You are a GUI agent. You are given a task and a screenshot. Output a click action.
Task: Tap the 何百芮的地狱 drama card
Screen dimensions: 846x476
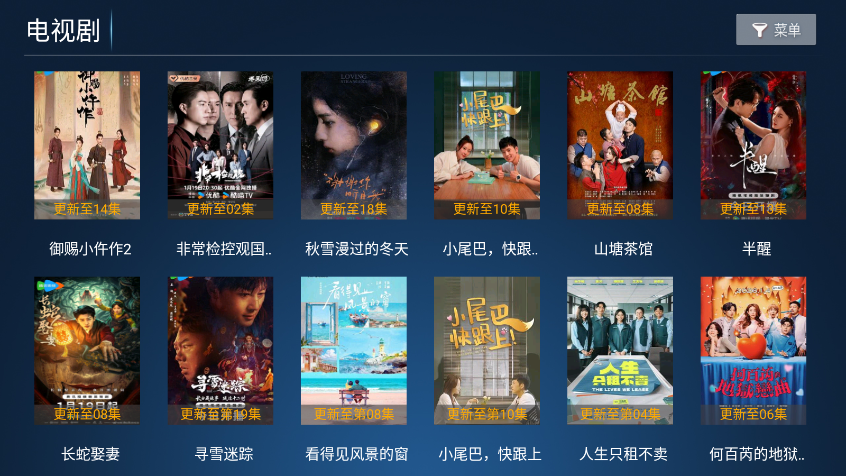(753, 351)
